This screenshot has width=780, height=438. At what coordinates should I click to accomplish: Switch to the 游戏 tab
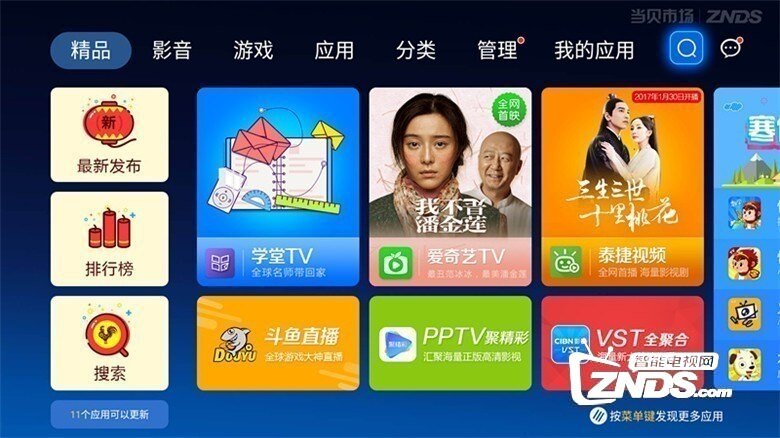coord(253,50)
